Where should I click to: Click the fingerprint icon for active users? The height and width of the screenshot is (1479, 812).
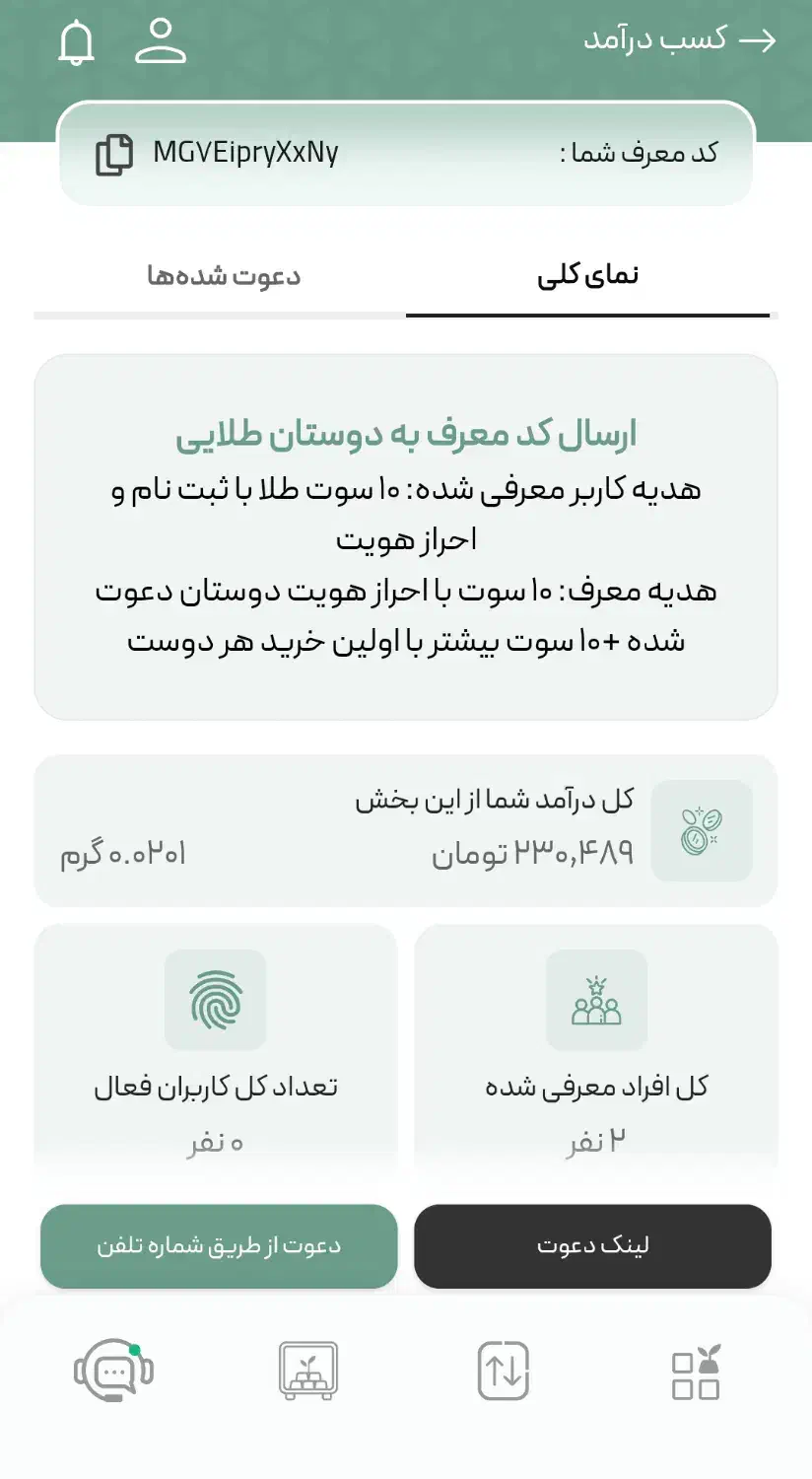(215, 1001)
